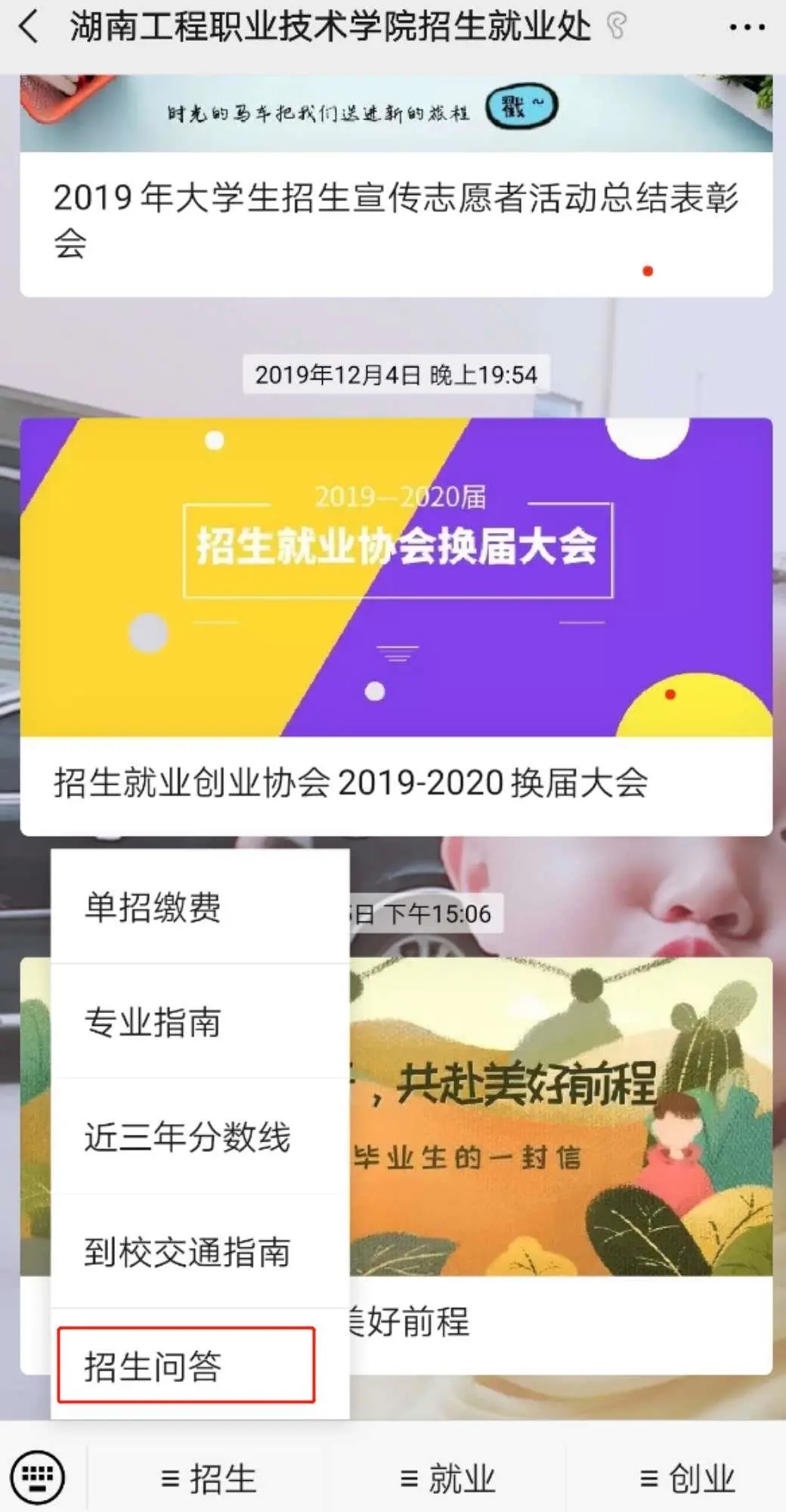Viewport: 786px width, 1512px height.
Task: Expand the 就业 bottom menu
Action: [447, 1479]
